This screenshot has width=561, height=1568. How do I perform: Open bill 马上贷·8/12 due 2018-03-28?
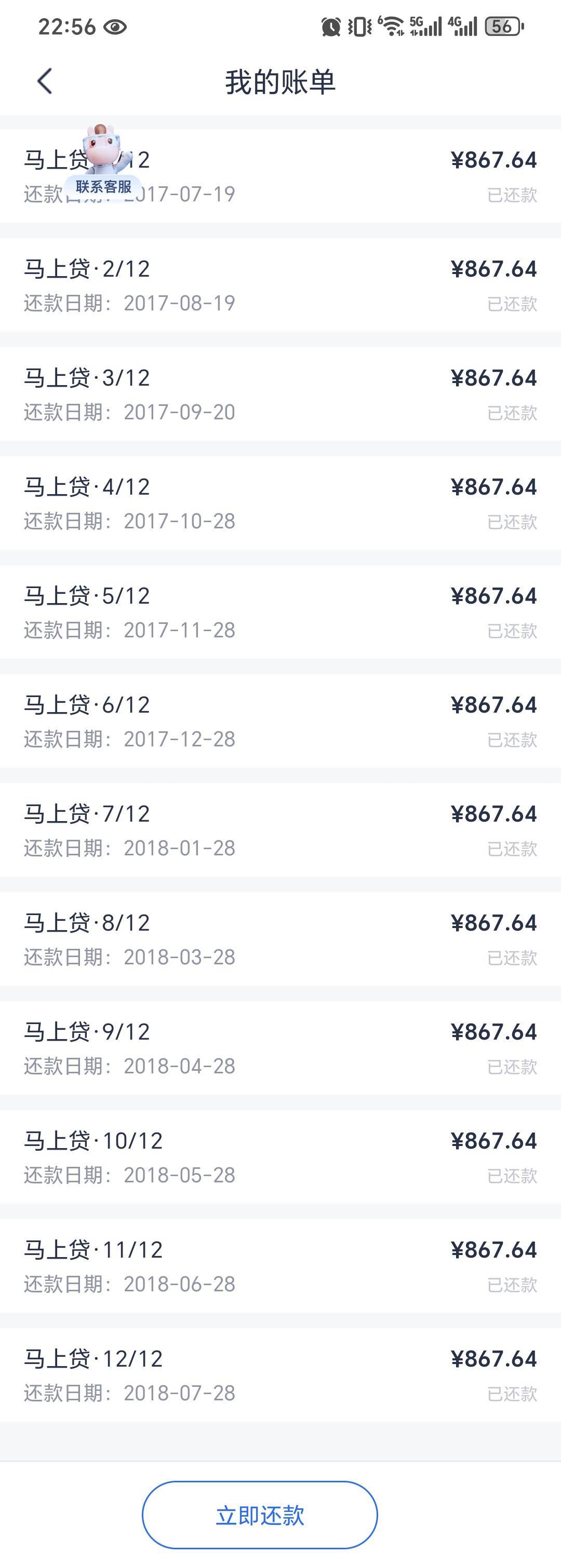[x=280, y=938]
